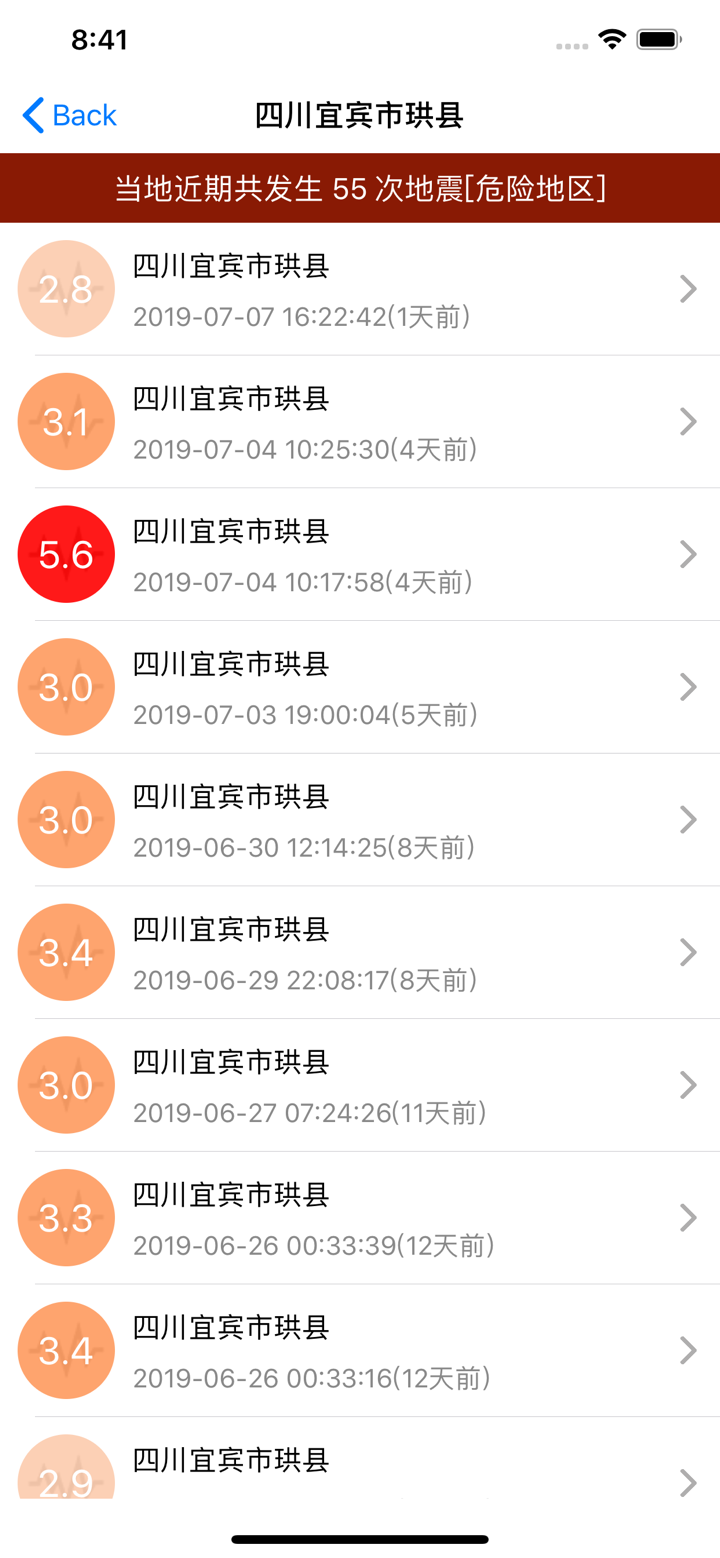Select the Wi-Fi icon in status bar

pyautogui.click(x=611, y=38)
